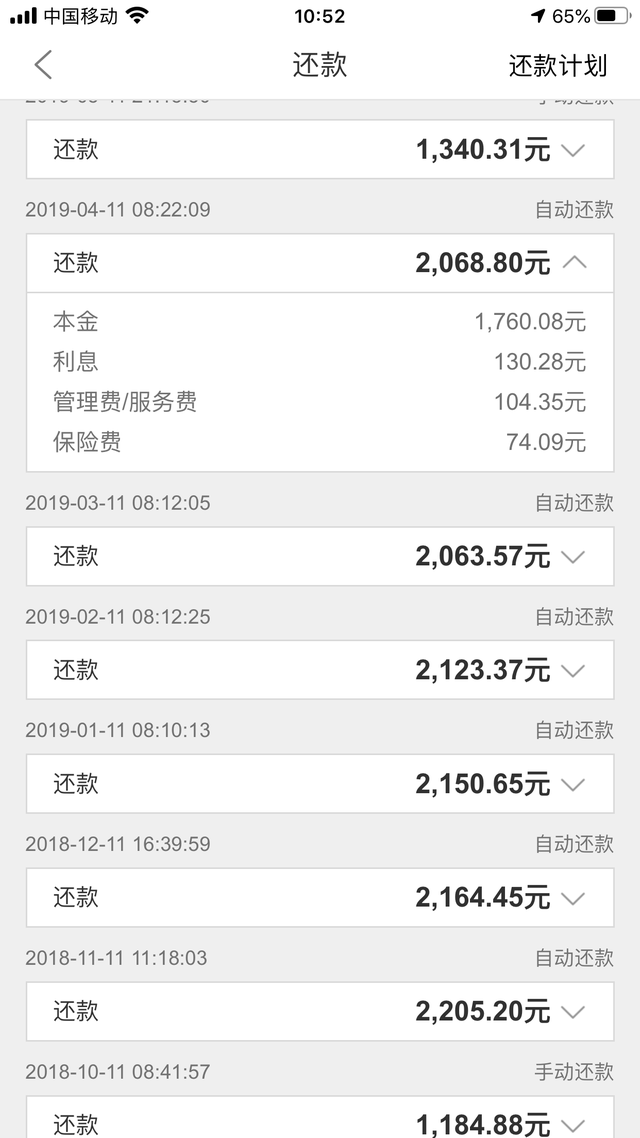The height and width of the screenshot is (1138, 640).
Task: Show details for the 2,150.65元 repayment
Action: (572, 784)
